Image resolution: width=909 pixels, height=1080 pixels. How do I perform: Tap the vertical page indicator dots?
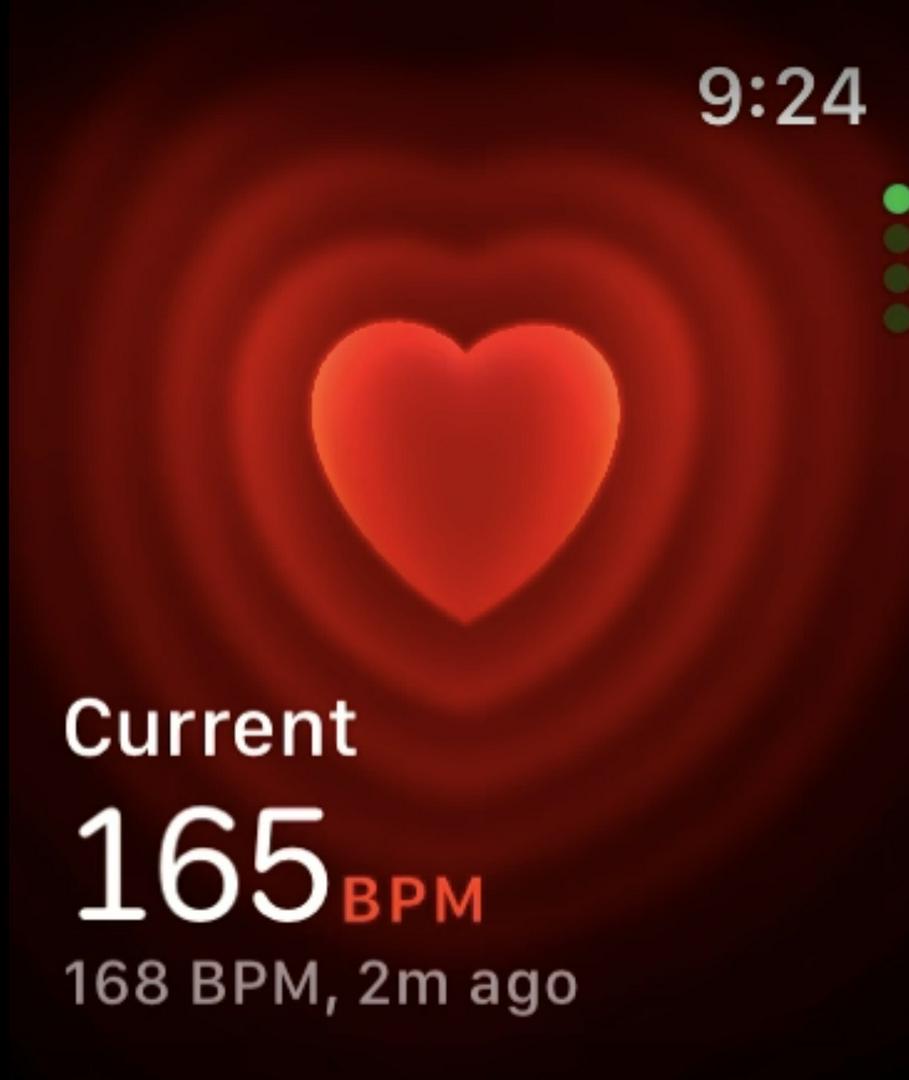pos(896,258)
